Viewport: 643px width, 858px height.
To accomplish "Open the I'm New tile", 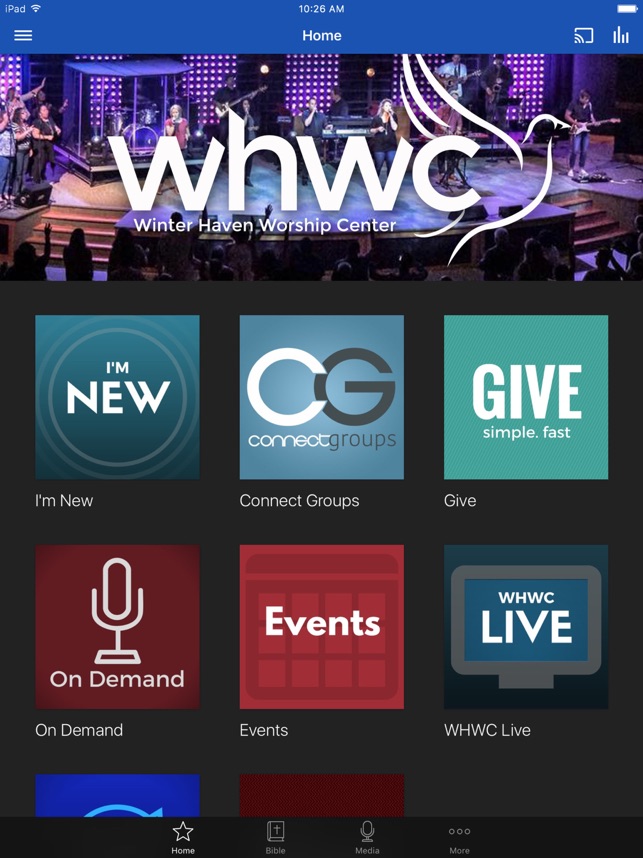I will (x=117, y=397).
